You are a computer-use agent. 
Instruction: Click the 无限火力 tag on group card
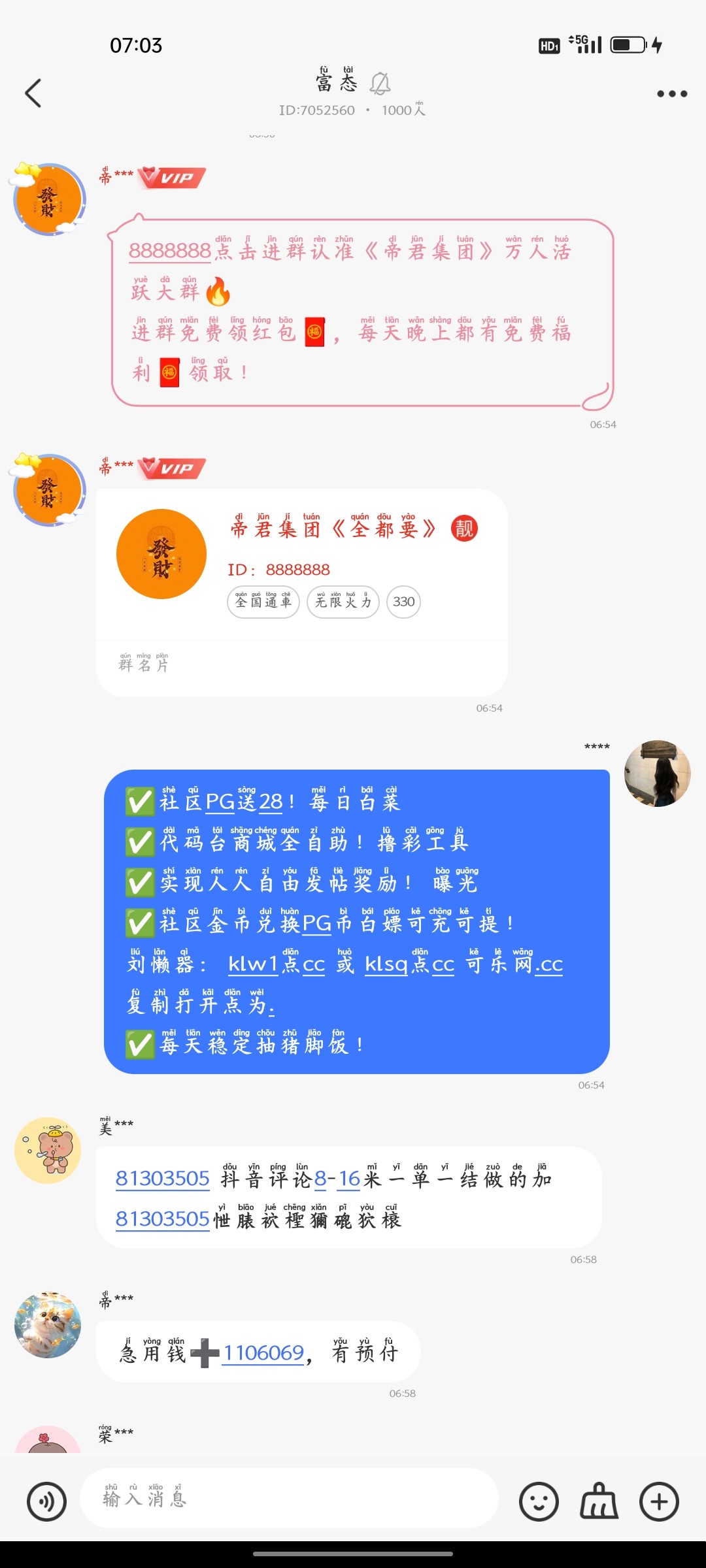pos(343,602)
